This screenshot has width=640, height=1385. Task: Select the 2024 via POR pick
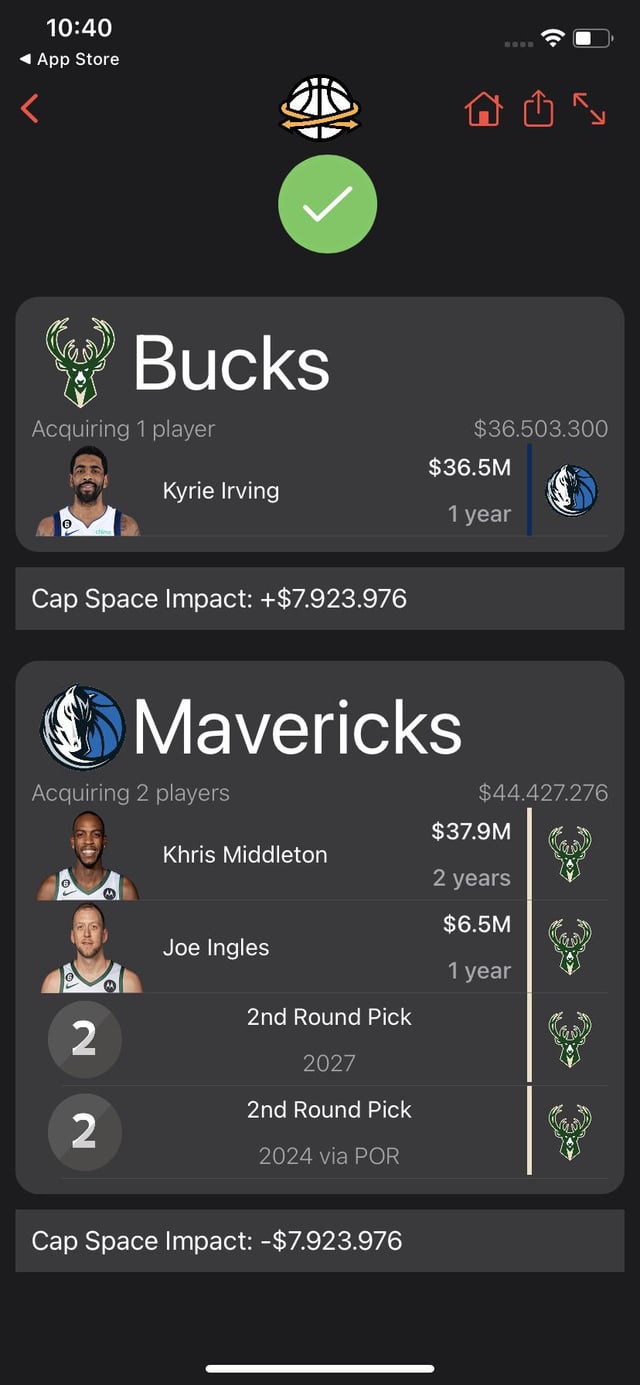(x=329, y=1132)
